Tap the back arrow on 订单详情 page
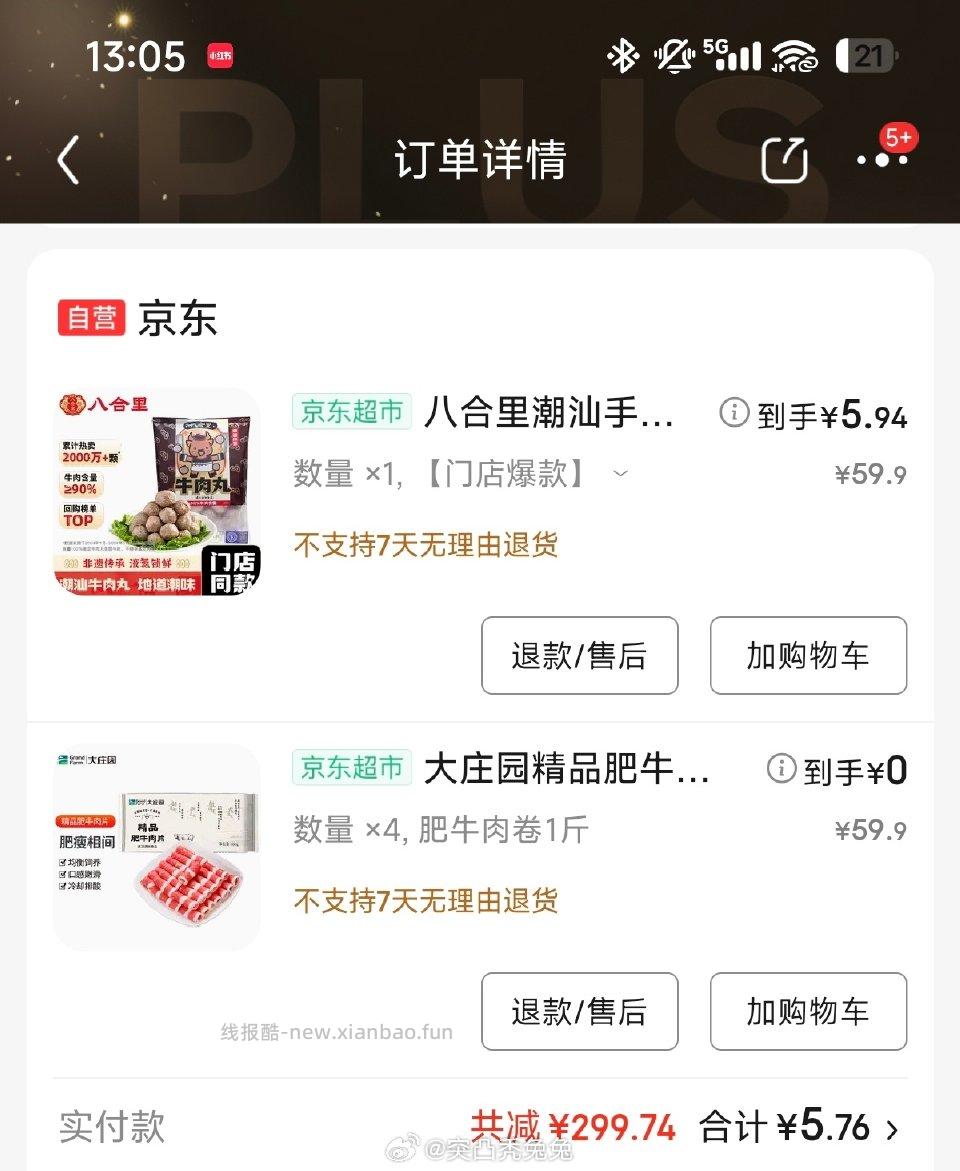The width and height of the screenshot is (960, 1171). (66, 160)
